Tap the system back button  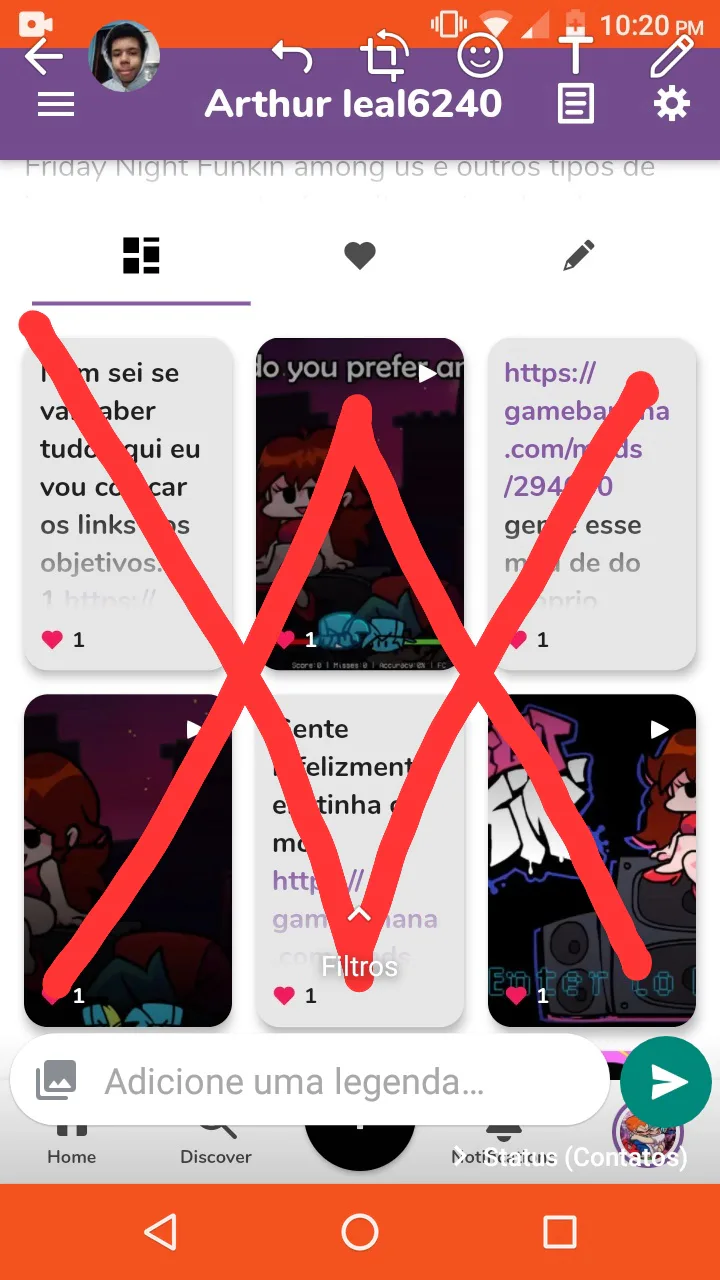pos(160,1232)
